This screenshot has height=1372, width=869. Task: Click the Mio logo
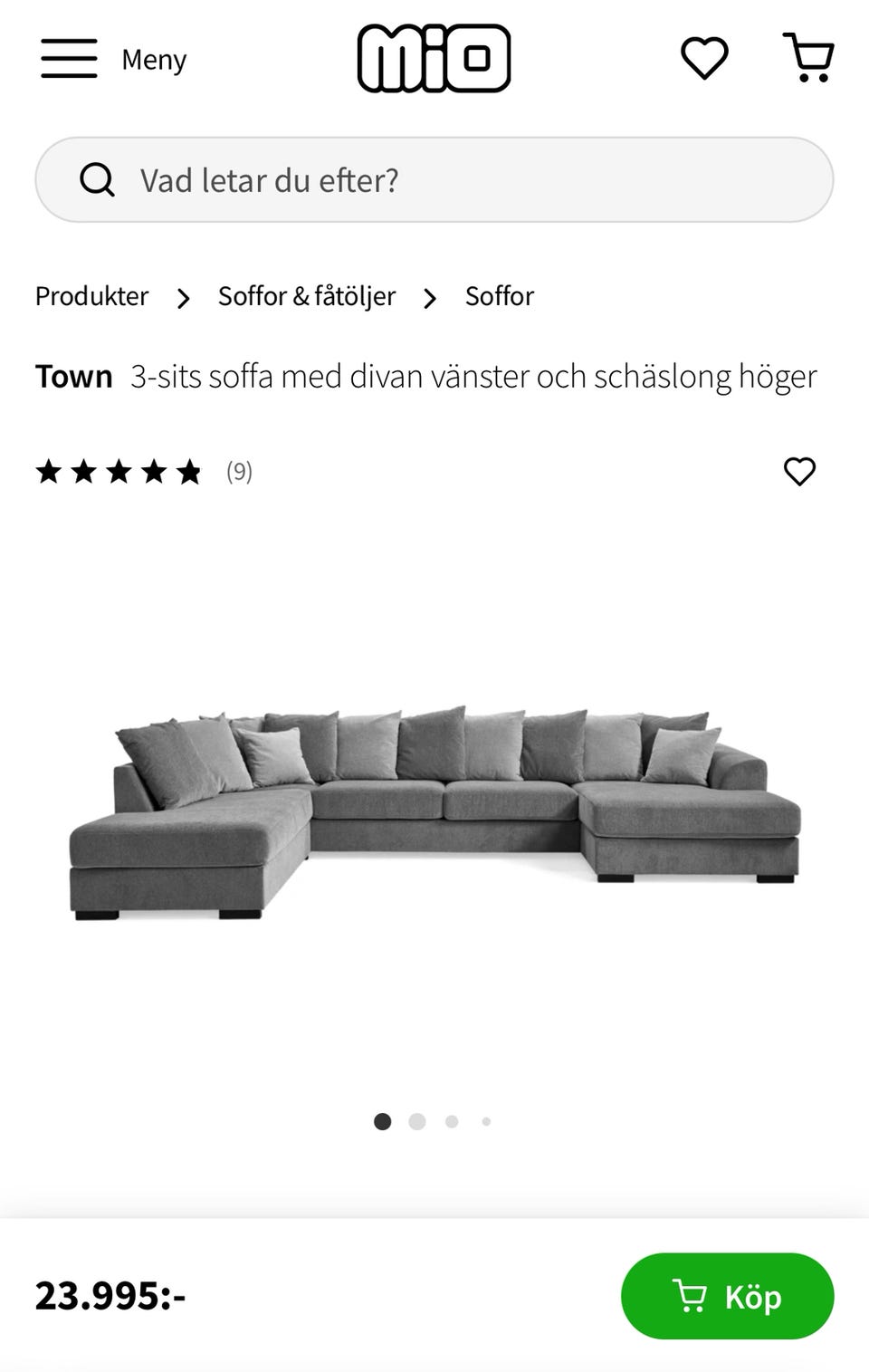[434, 56]
